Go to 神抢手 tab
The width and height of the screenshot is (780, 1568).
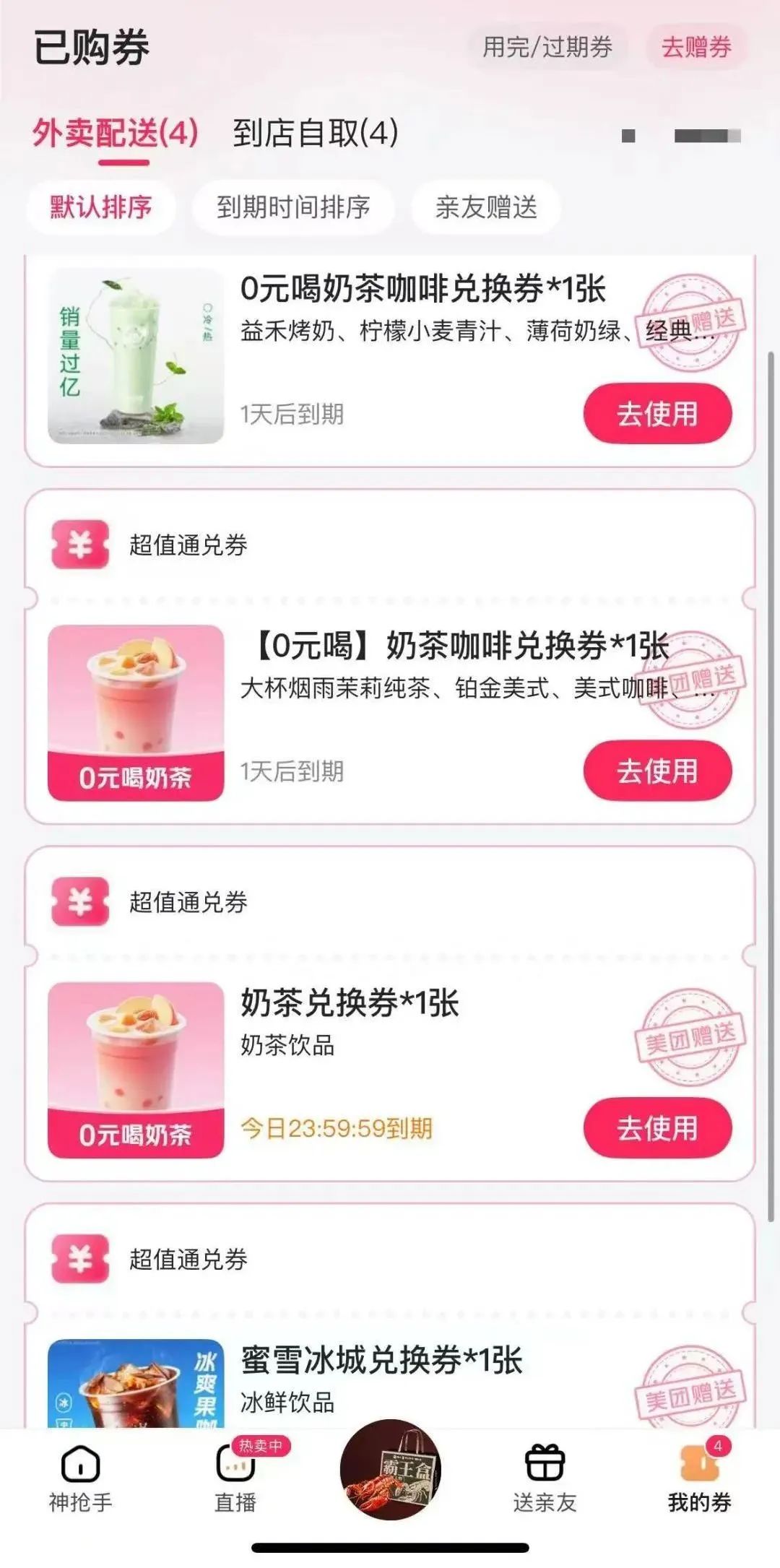click(x=81, y=1480)
